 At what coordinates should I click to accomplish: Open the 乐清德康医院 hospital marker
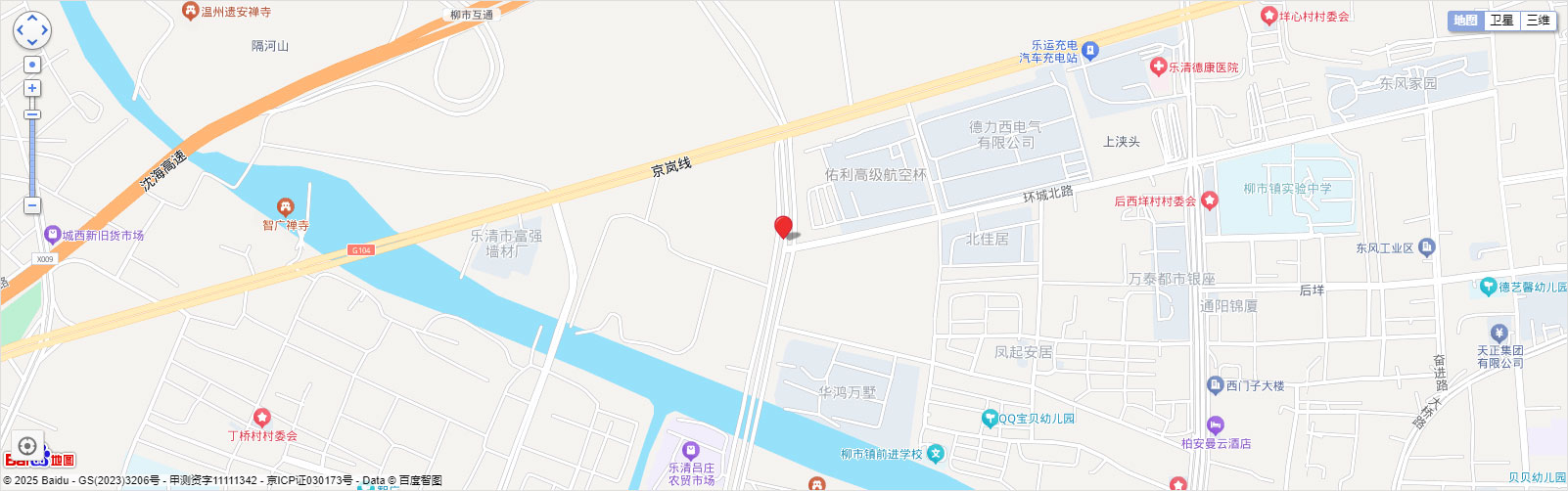pos(1158,67)
